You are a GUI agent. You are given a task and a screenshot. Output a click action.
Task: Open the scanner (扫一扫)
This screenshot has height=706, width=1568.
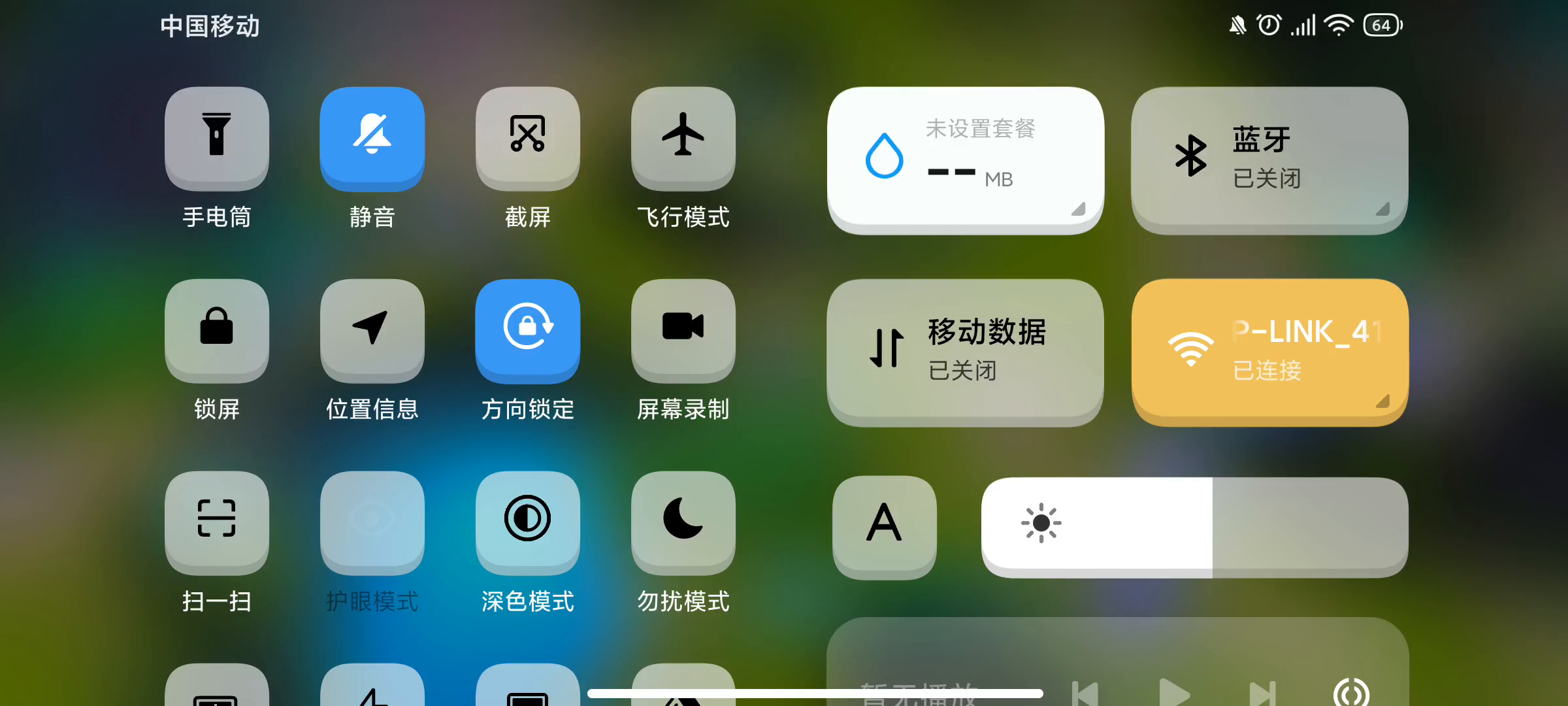[x=216, y=522]
